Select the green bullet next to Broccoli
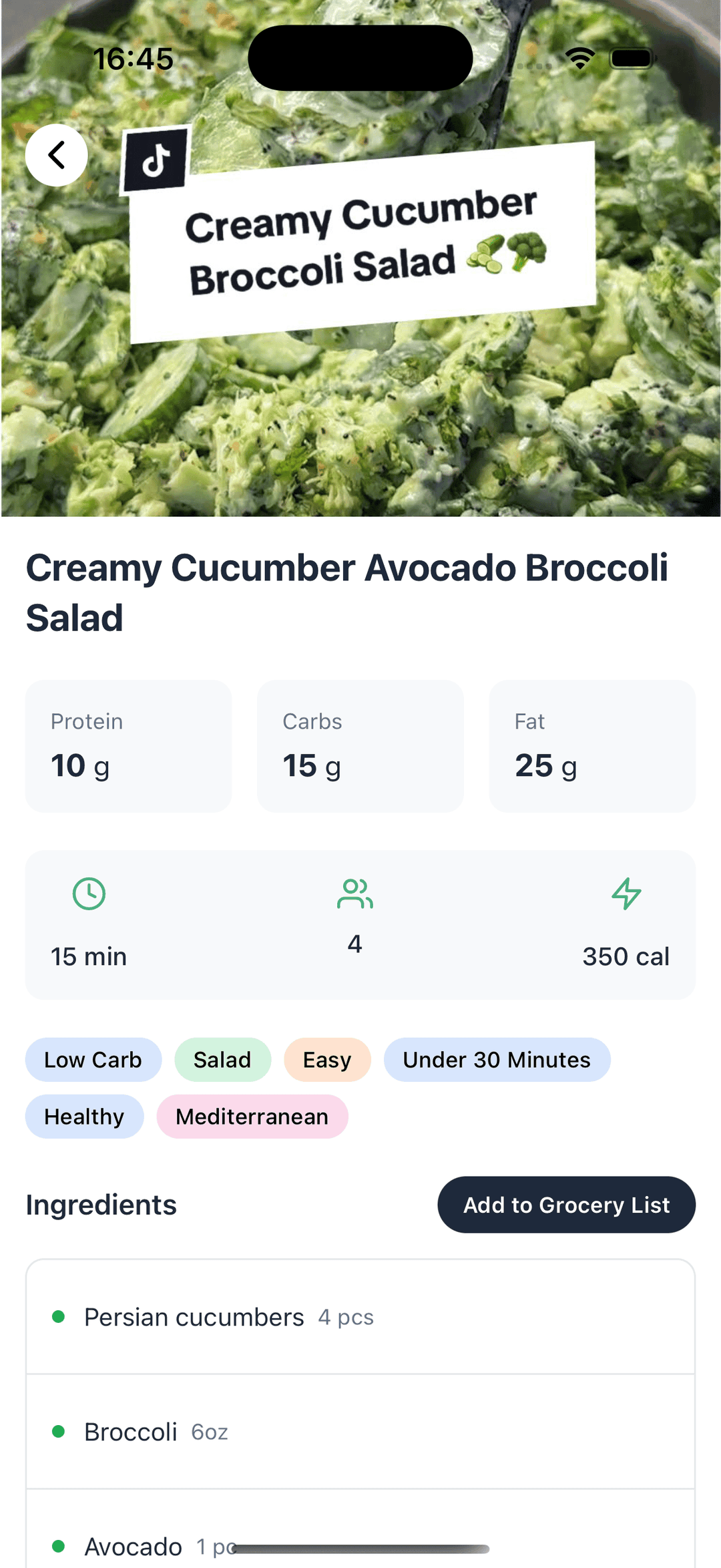The height and width of the screenshot is (1568, 721). coord(59,1431)
